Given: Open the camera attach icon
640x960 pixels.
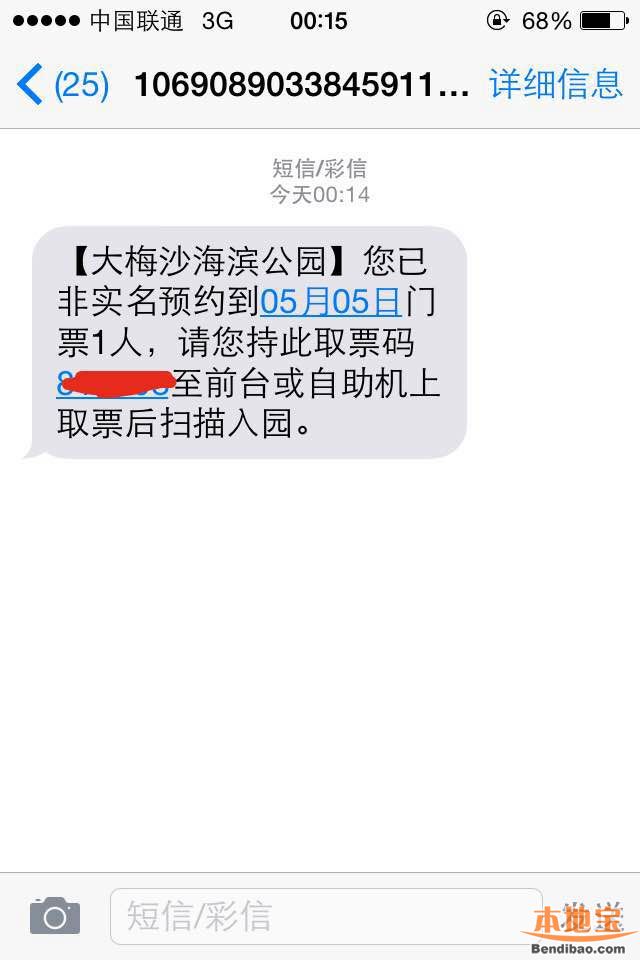Looking at the screenshot, I should pyautogui.click(x=54, y=915).
